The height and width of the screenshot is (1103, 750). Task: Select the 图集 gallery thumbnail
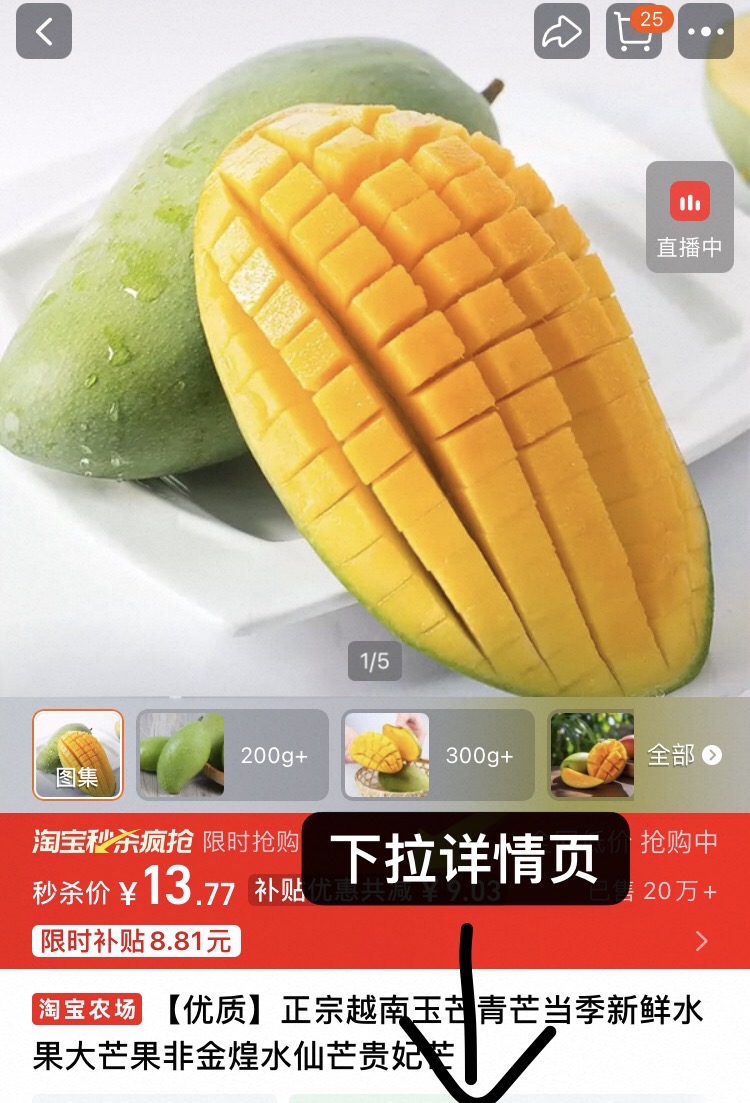coord(78,755)
